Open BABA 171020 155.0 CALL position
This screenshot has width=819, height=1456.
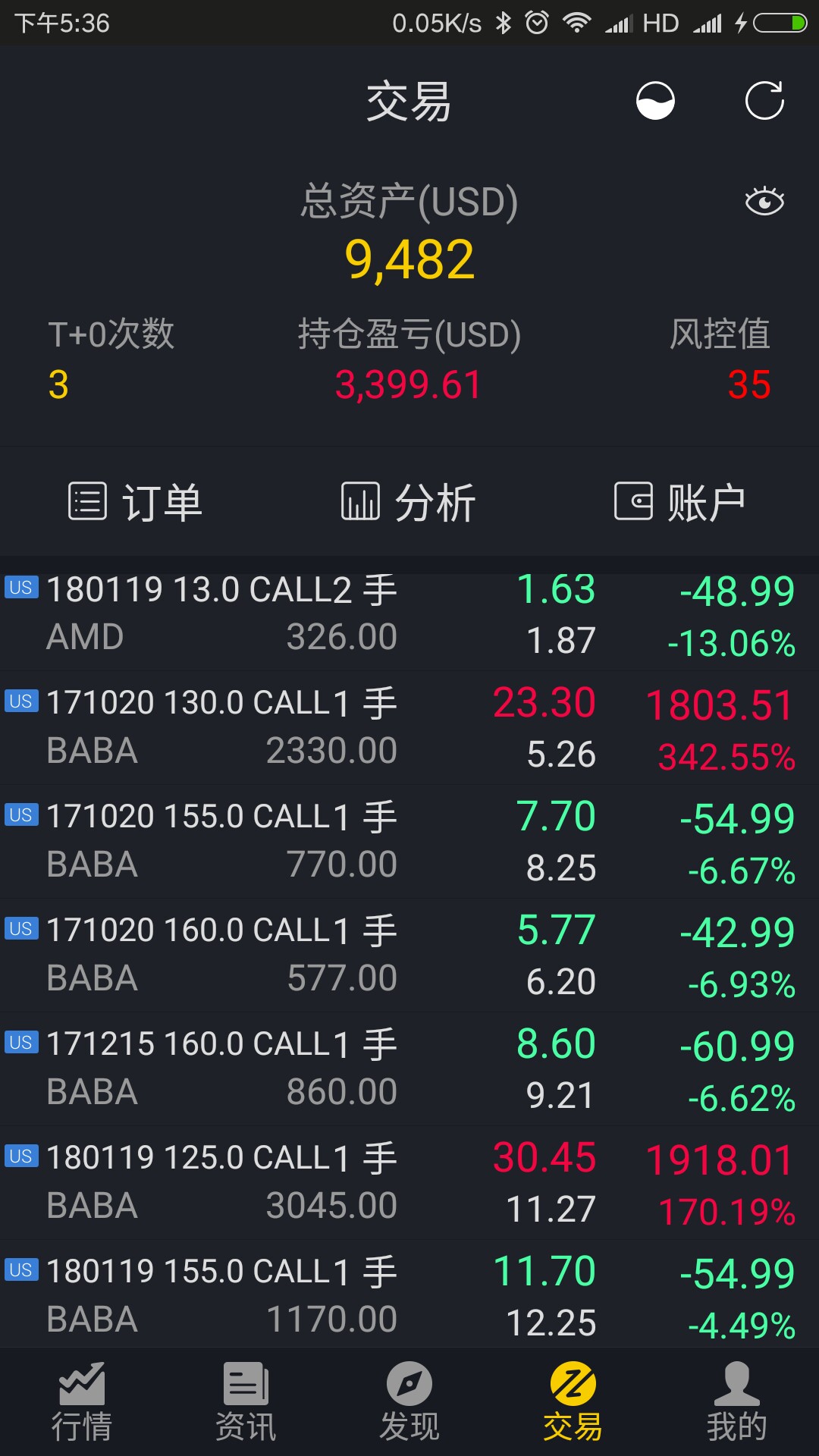click(x=409, y=842)
